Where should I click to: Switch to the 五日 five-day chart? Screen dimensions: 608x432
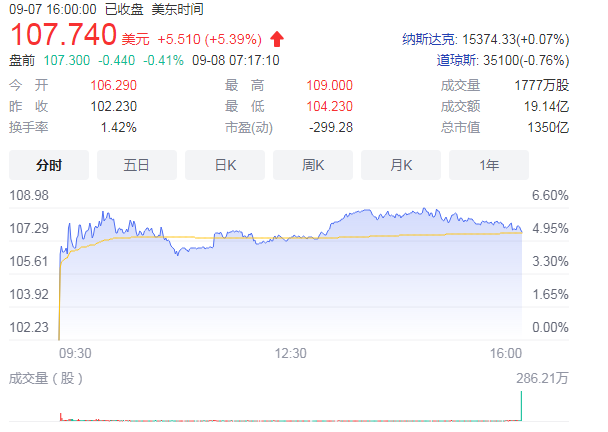(x=137, y=165)
